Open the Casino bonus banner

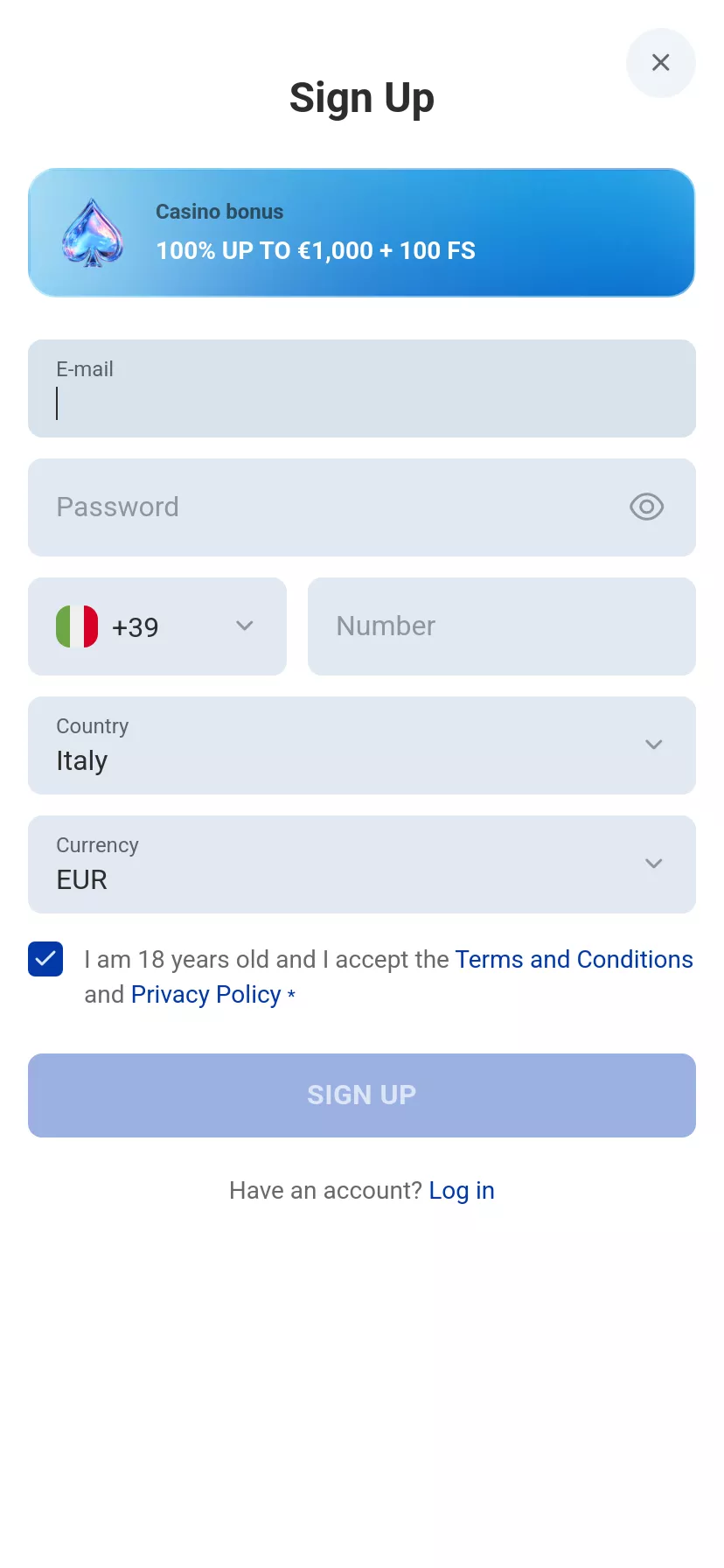[361, 233]
